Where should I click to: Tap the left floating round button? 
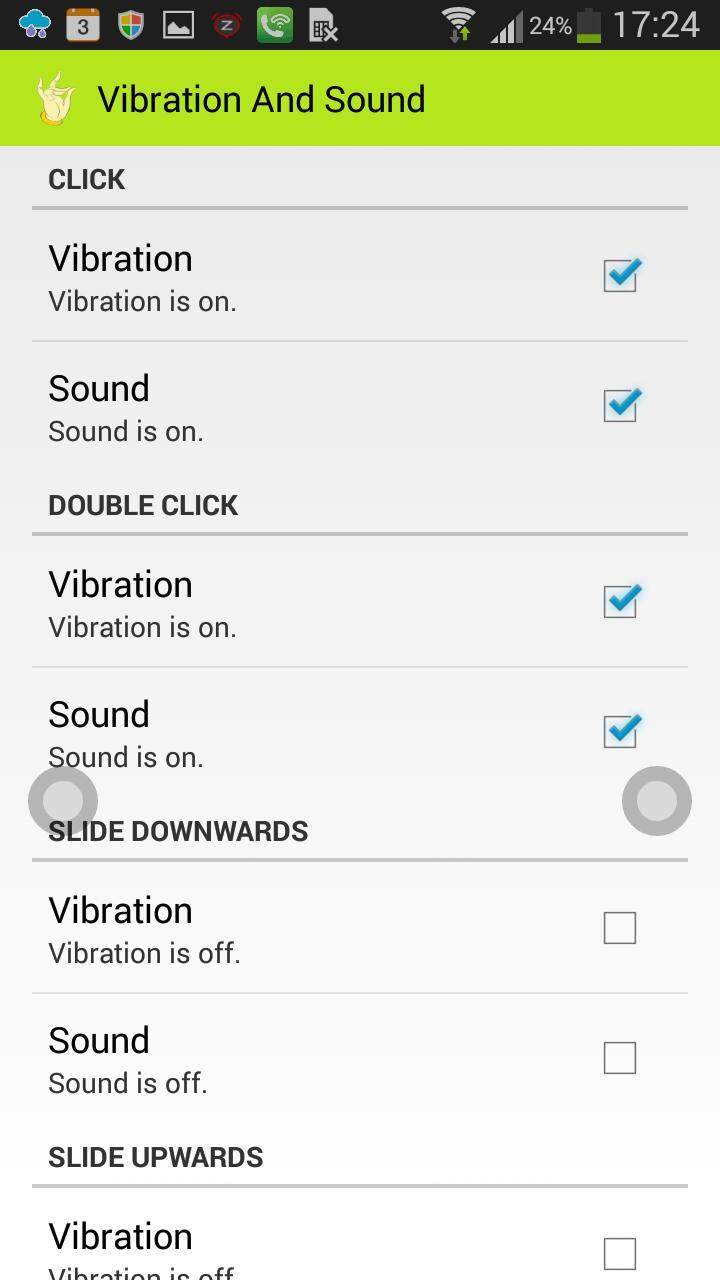pos(63,800)
